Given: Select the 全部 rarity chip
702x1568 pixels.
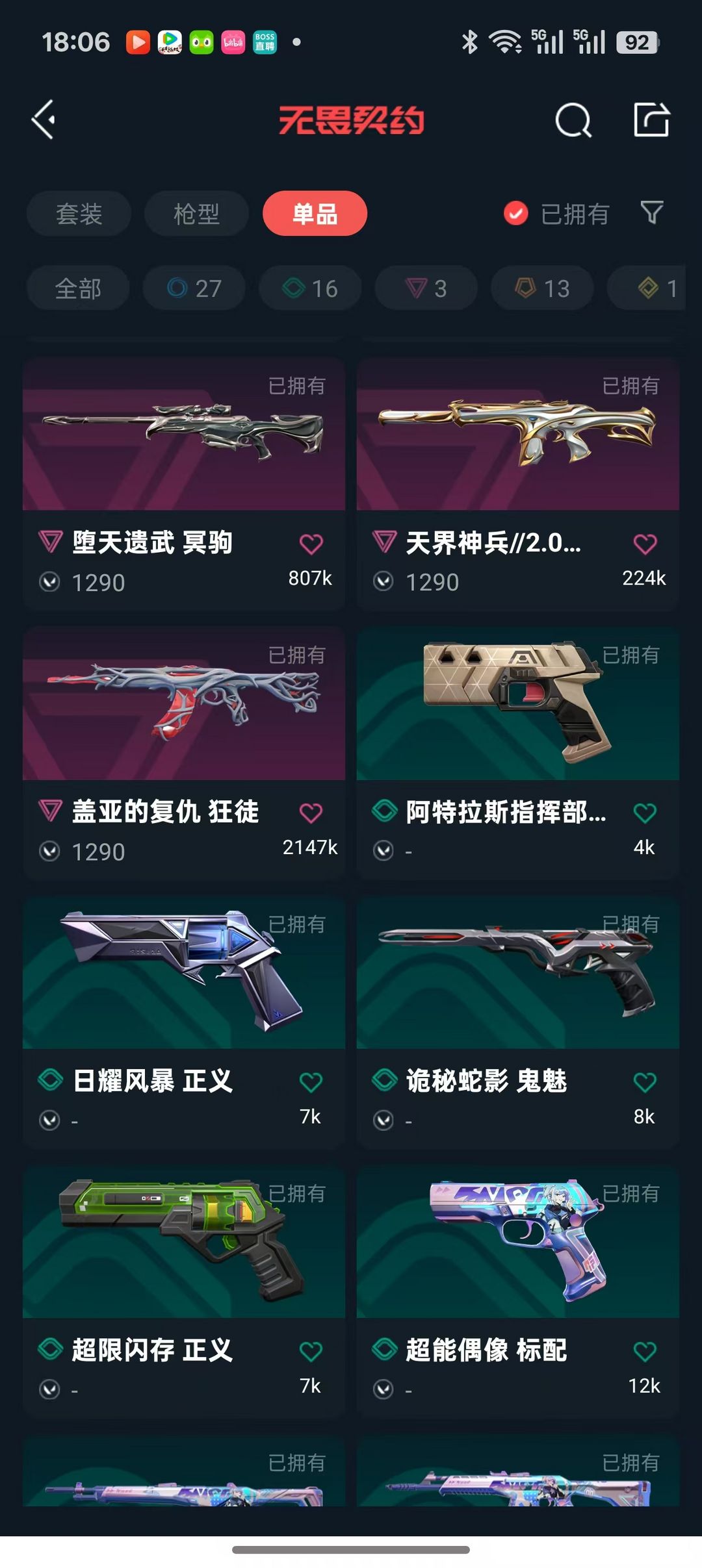Looking at the screenshot, I should pyautogui.click(x=78, y=288).
